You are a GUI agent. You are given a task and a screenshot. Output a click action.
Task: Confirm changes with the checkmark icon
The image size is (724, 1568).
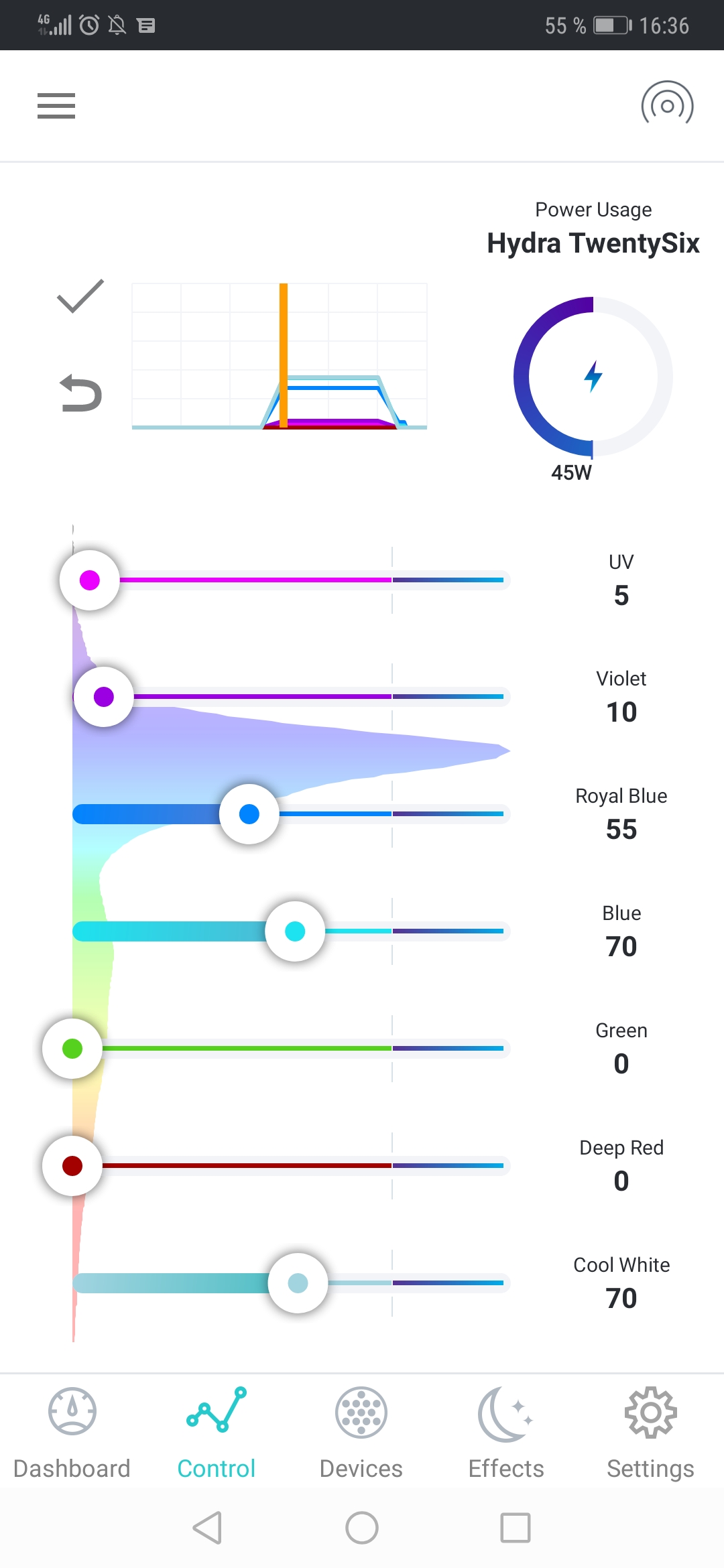[80, 296]
